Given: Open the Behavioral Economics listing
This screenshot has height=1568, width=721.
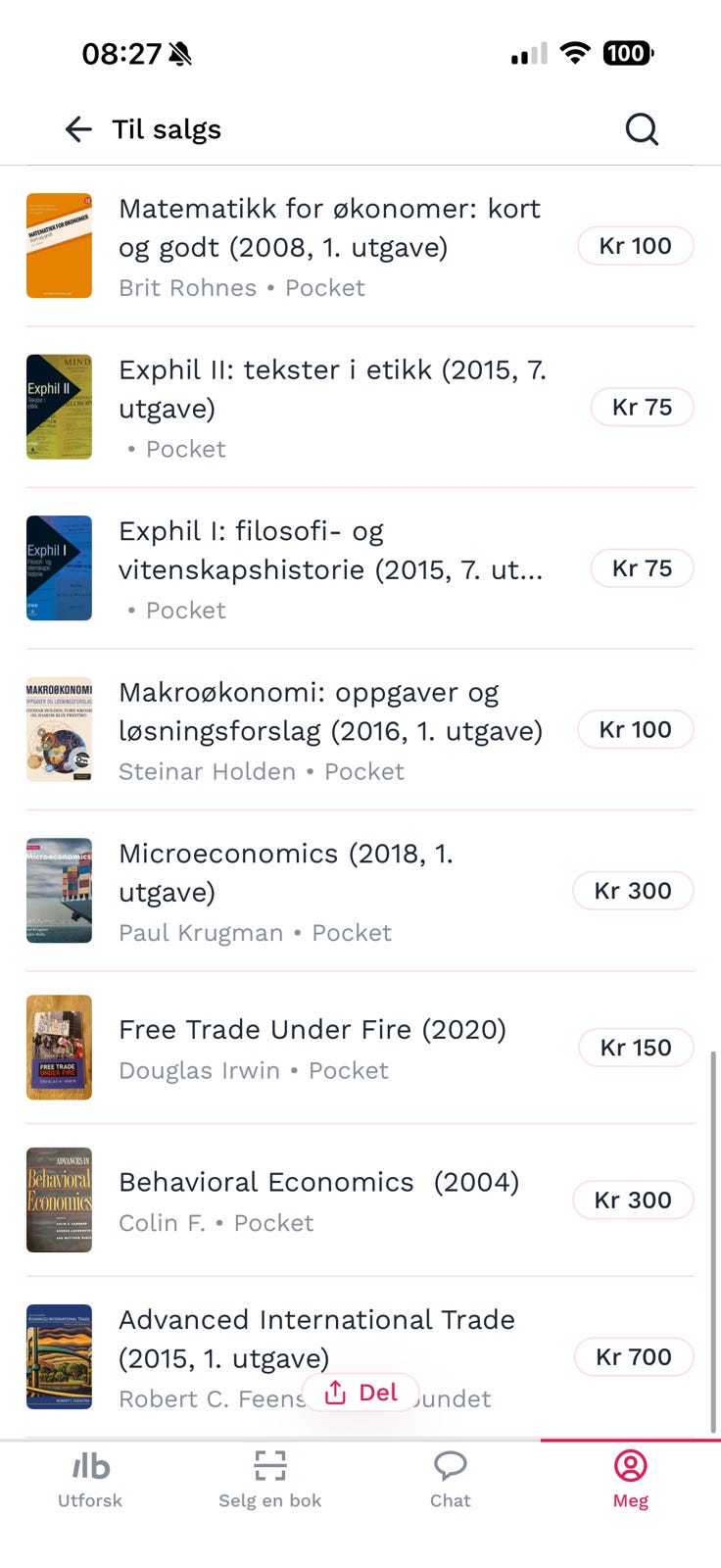Looking at the screenshot, I should (317, 1200).
